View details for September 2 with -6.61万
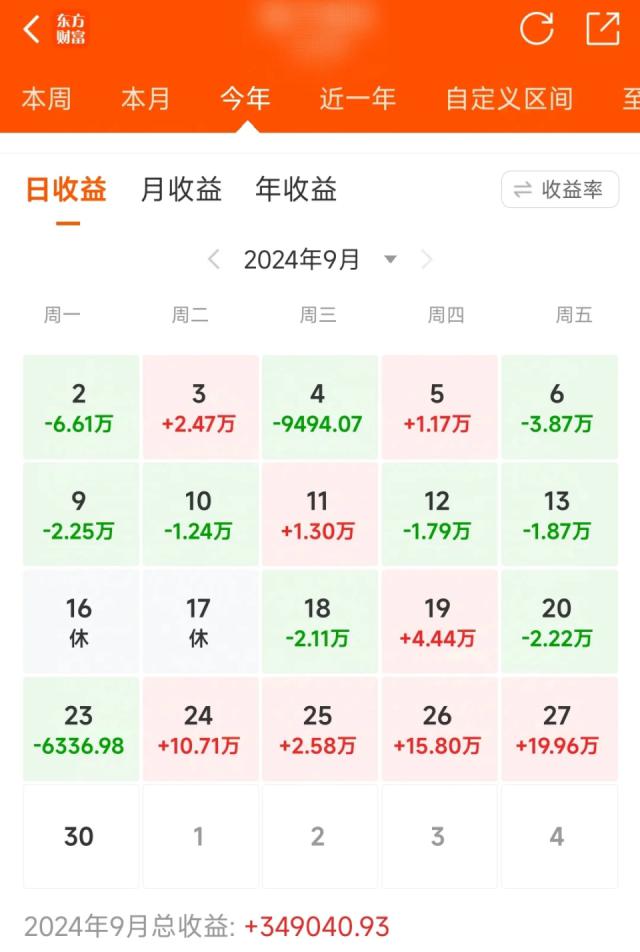The image size is (640, 952). click(x=80, y=407)
